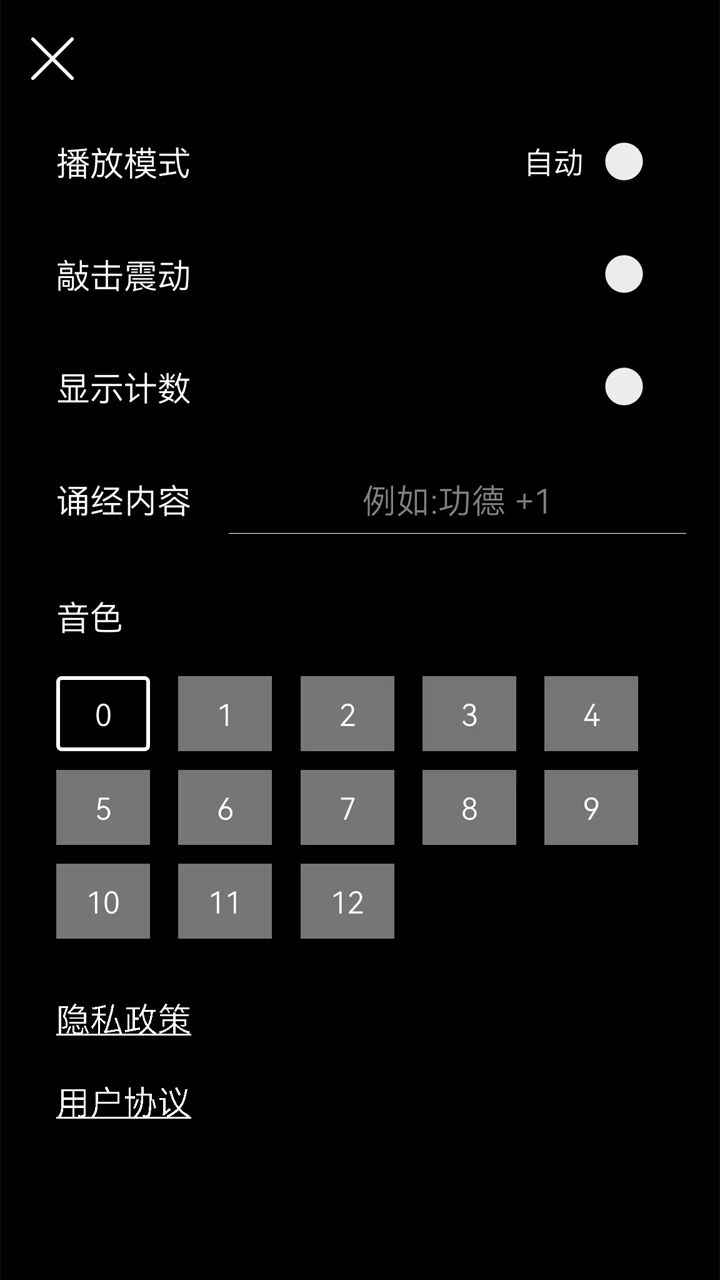720x1280 pixels.
Task: Pick tone 11
Action: point(225,902)
